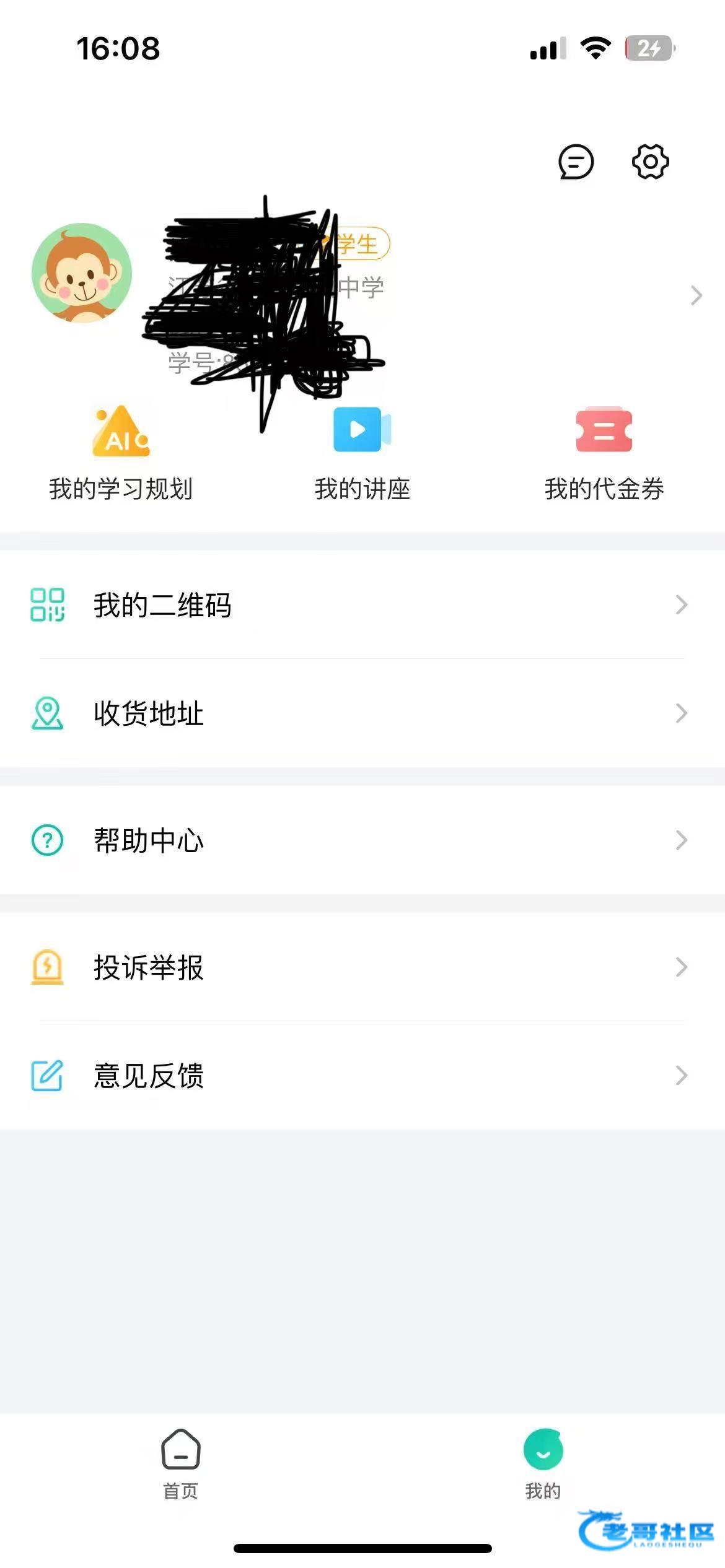
Task: Open 我的代金券
Action: pos(604,453)
